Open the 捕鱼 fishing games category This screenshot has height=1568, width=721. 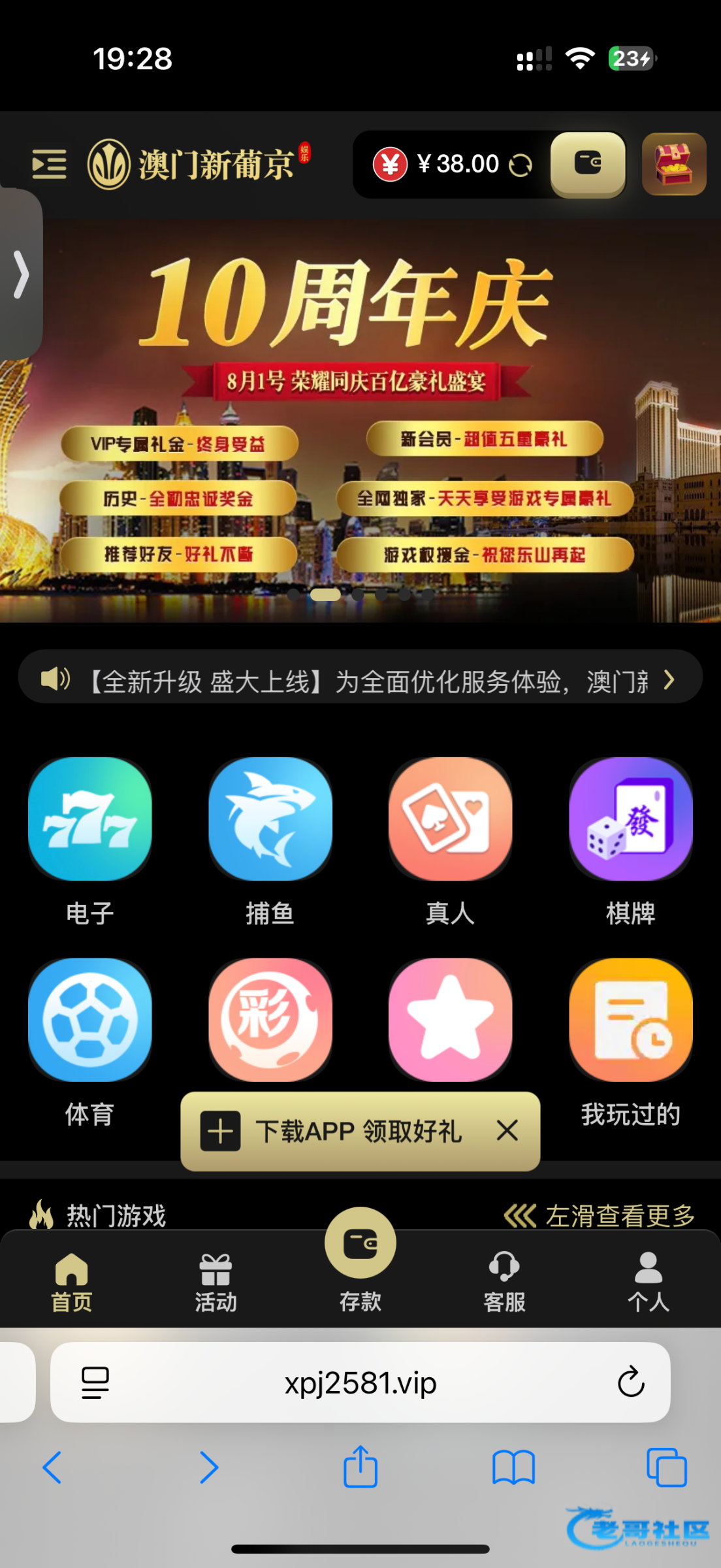tap(270, 819)
